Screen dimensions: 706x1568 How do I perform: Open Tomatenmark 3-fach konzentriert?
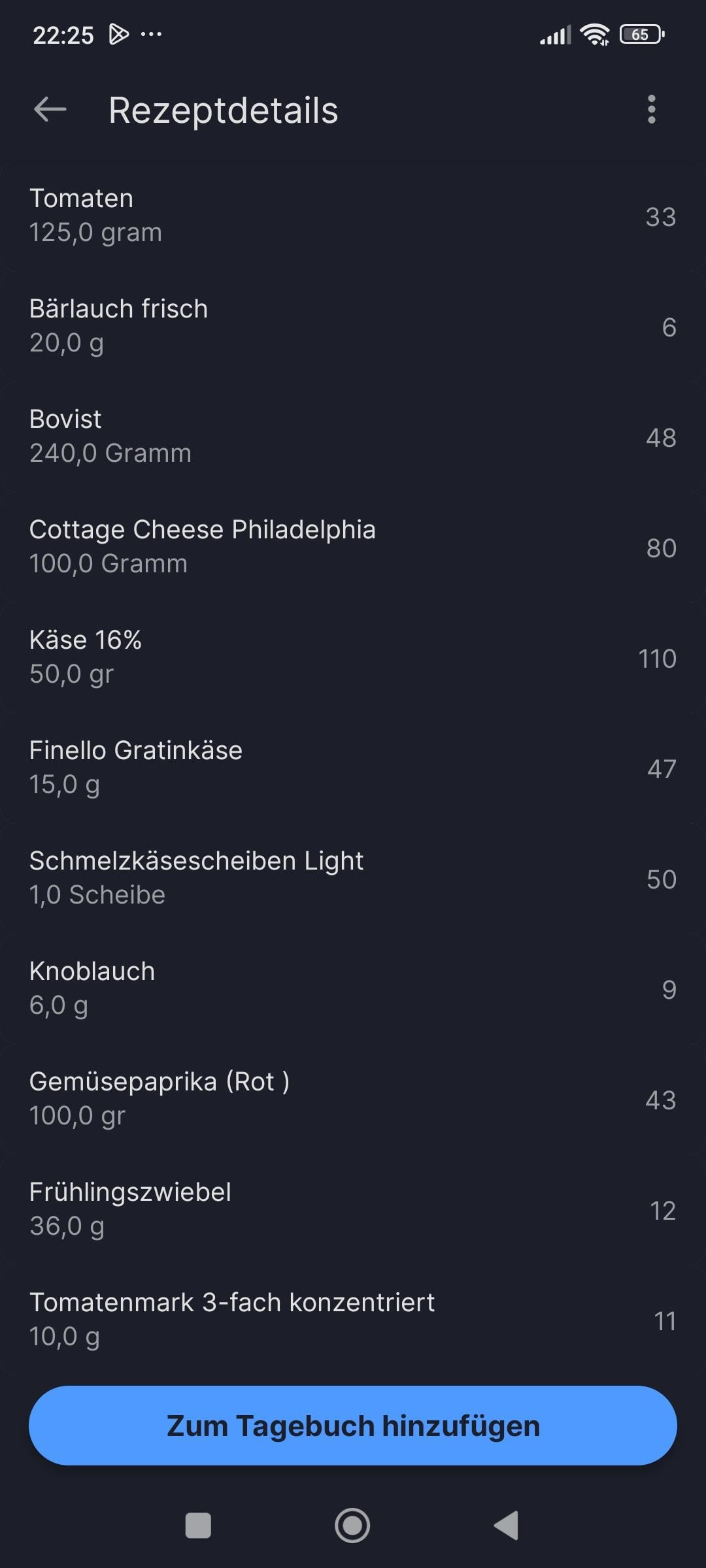353,1320
